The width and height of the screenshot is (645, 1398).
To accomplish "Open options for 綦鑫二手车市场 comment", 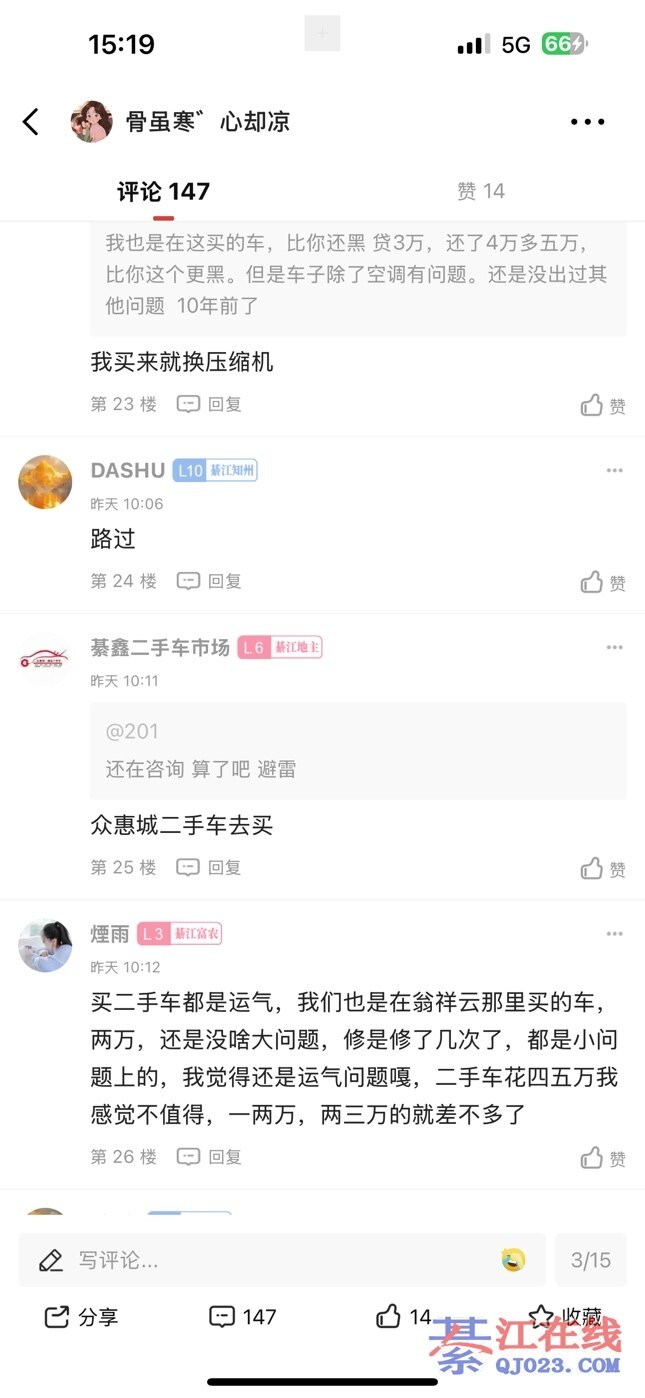I will (x=614, y=648).
